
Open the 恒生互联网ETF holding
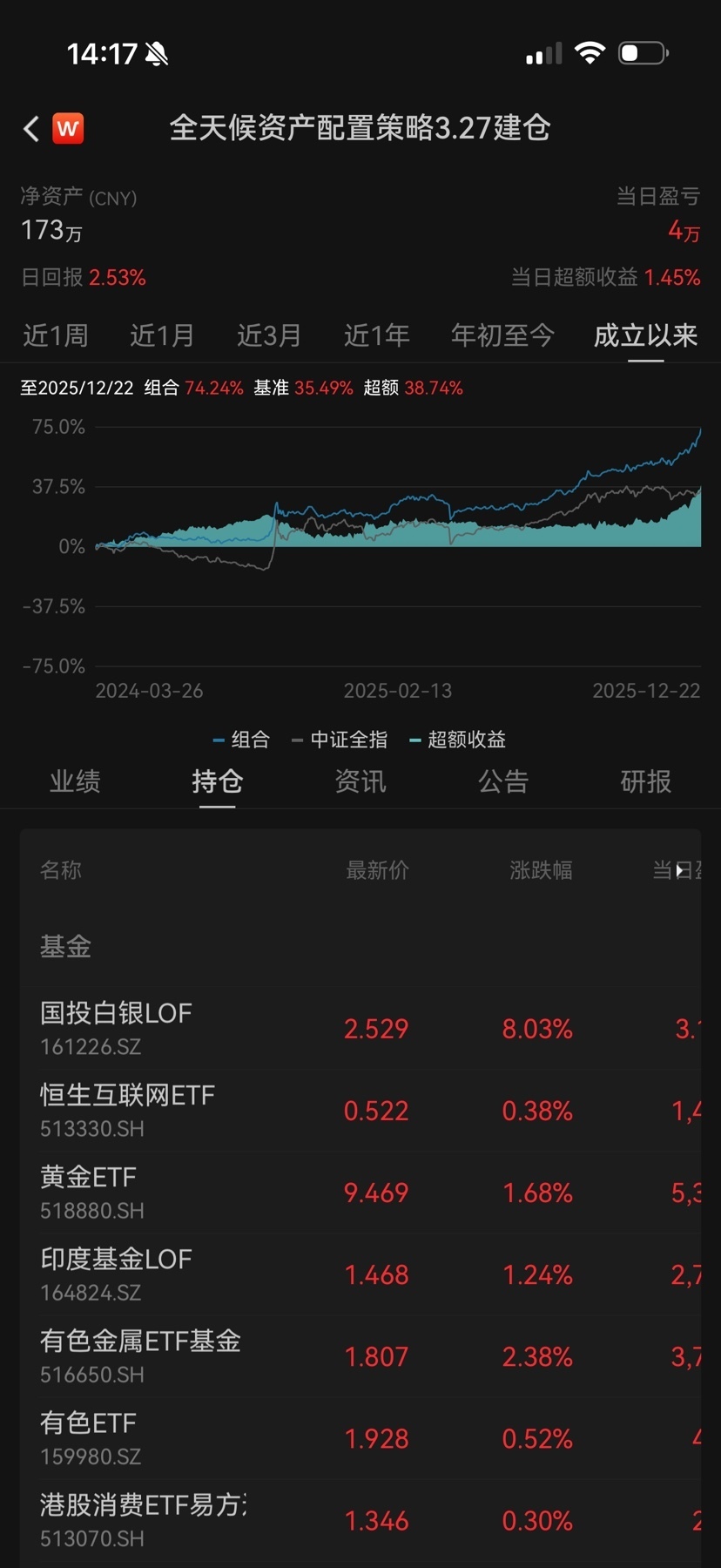click(x=127, y=1110)
